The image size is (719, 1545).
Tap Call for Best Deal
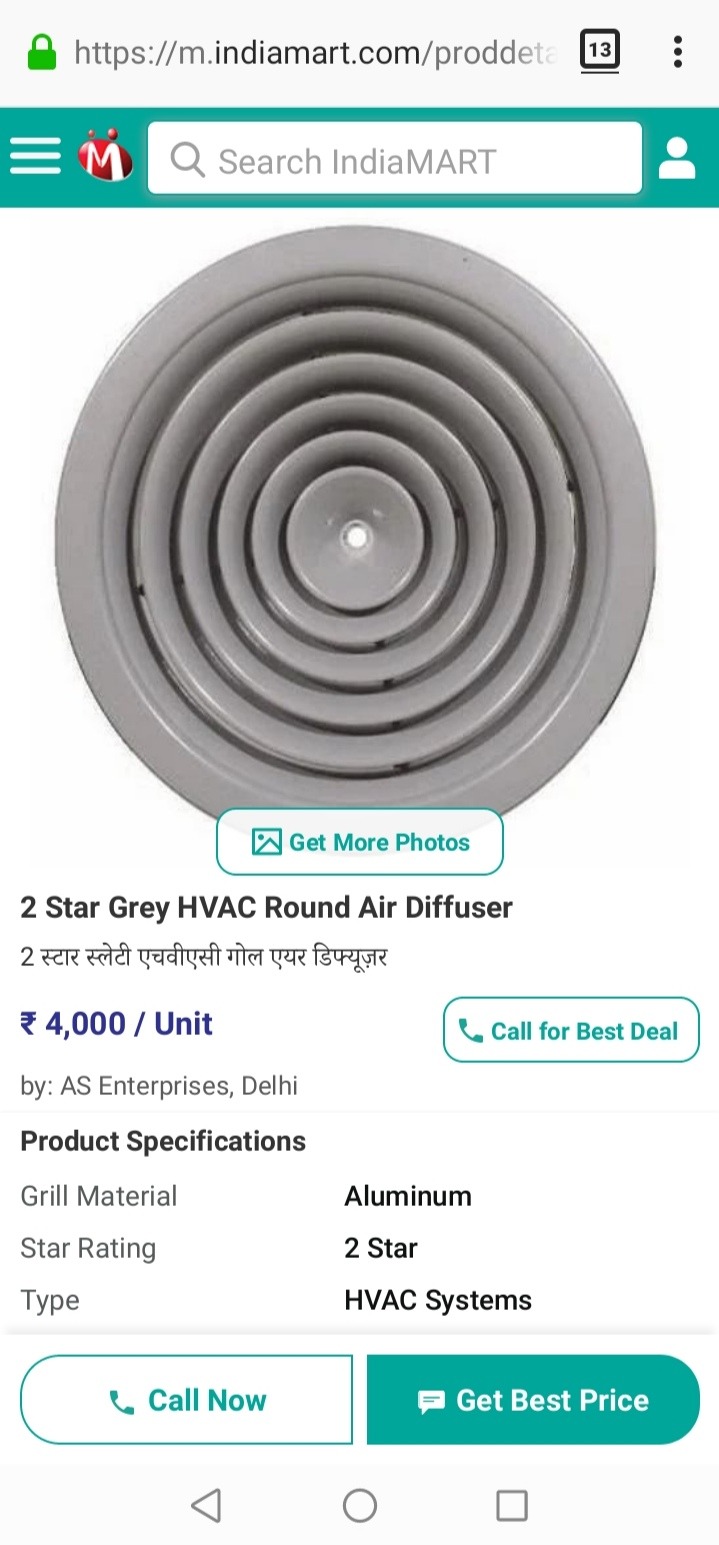tap(571, 1030)
